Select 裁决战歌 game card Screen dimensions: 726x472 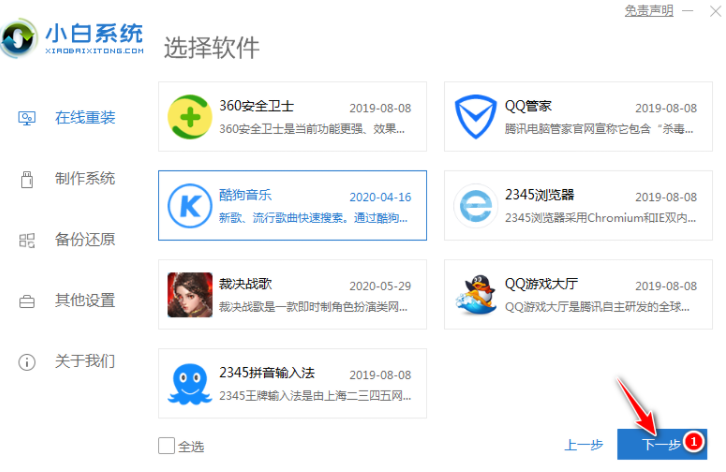292,294
